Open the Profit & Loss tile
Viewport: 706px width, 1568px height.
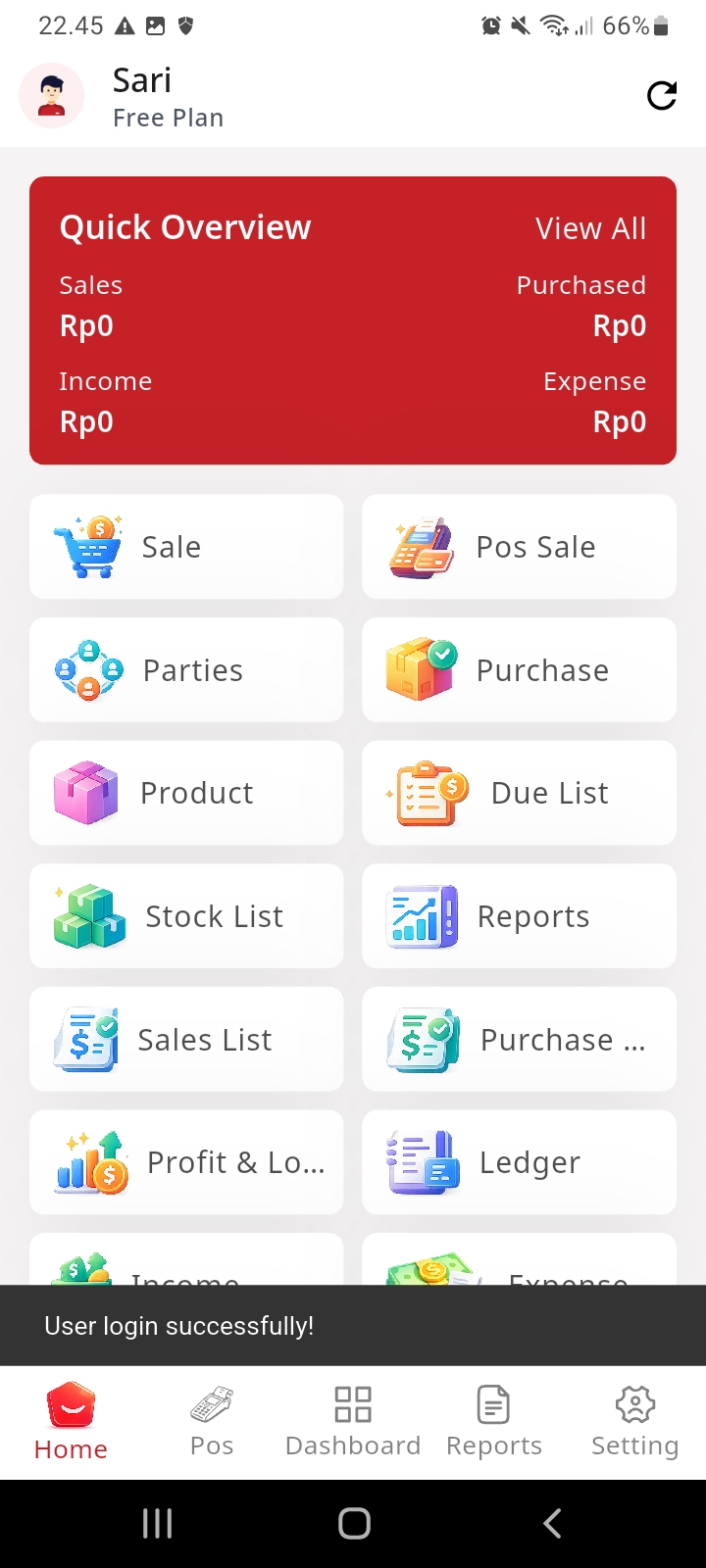[186, 1162]
